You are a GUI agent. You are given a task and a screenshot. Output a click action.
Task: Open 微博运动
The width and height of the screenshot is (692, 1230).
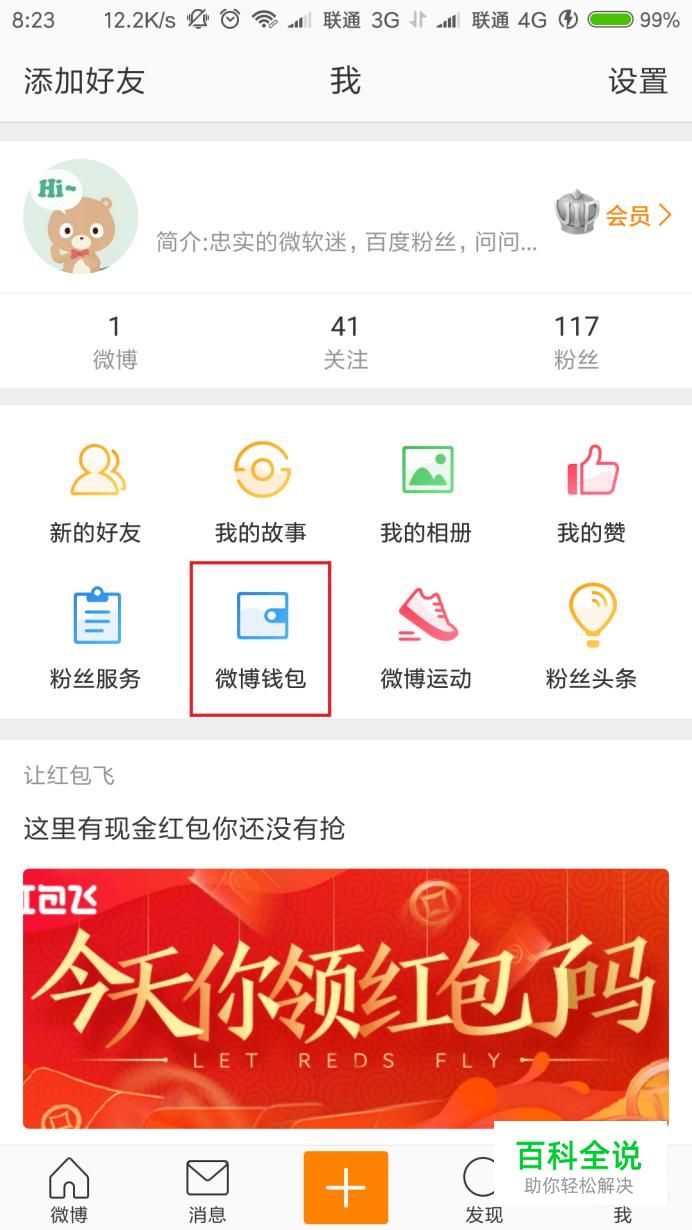tap(426, 639)
